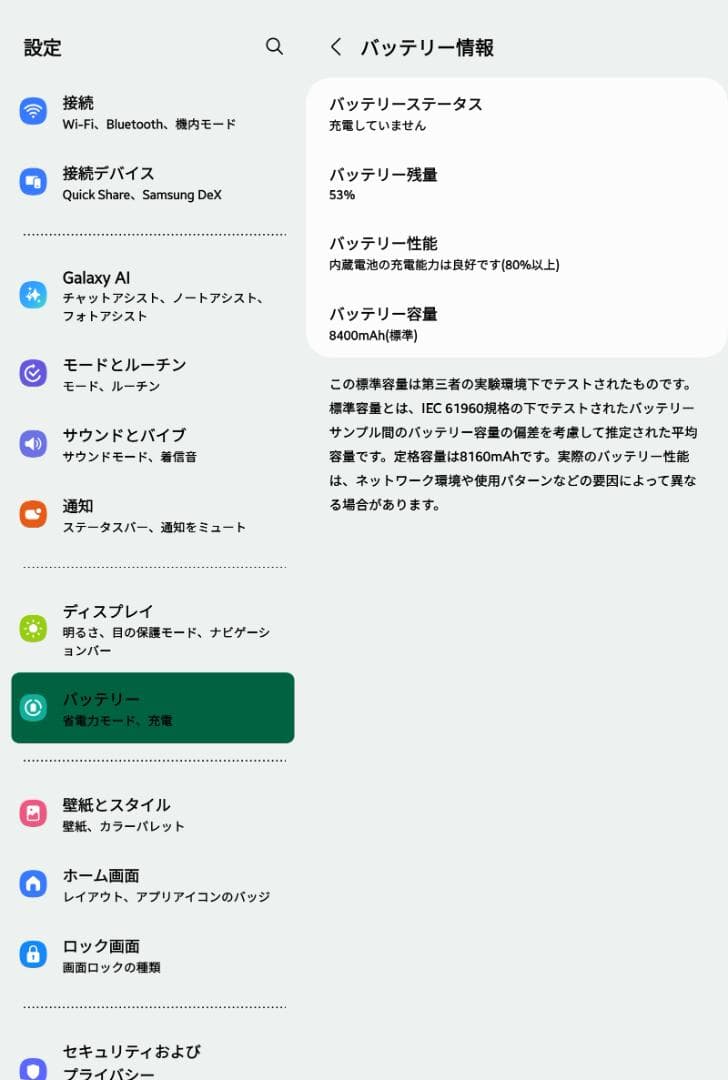This screenshot has height=1080, width=728.
Task: Open the 壁紙とスタイル icon
Action: pyautogui.click(x=33, y=814)
